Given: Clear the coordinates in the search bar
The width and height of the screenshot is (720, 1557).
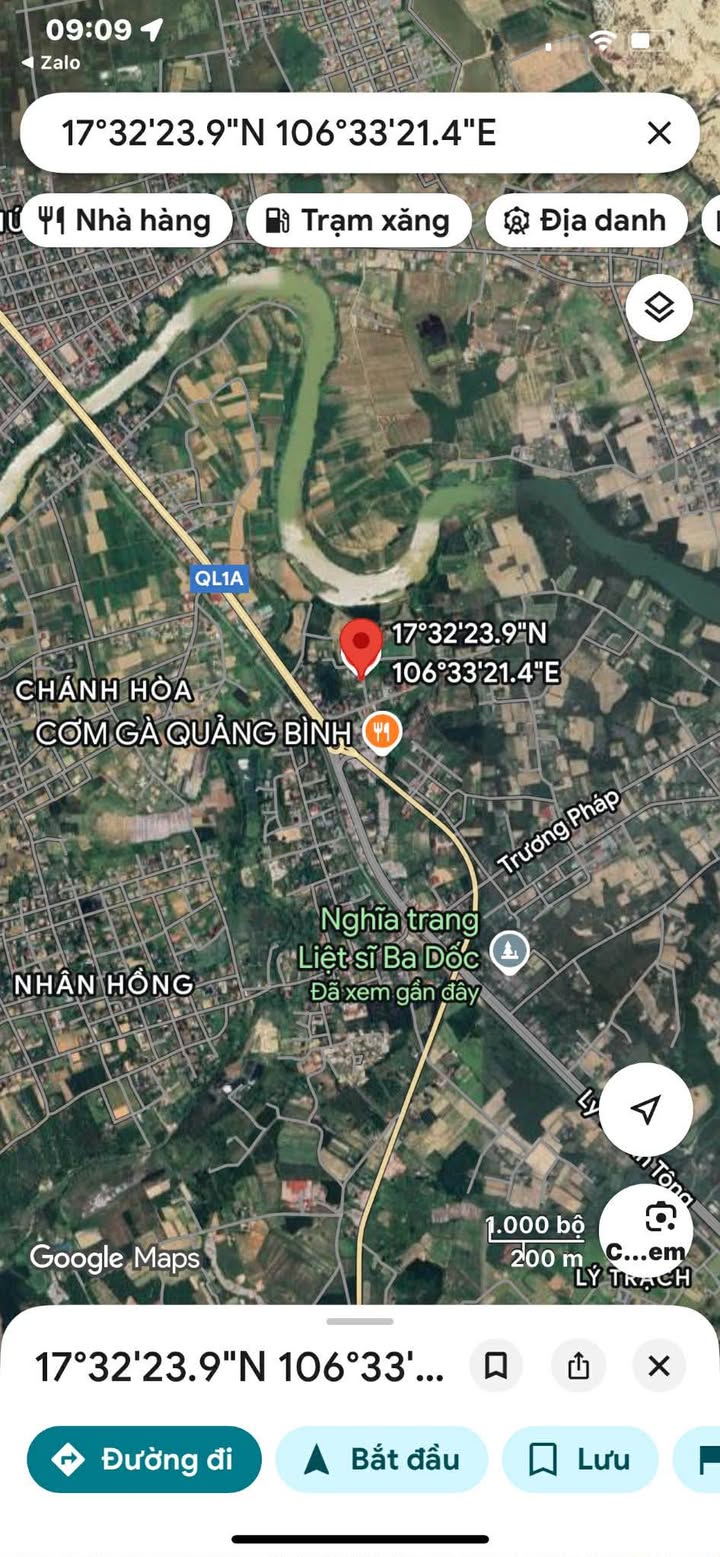Looking at the screenshot, I should (659, 133).
